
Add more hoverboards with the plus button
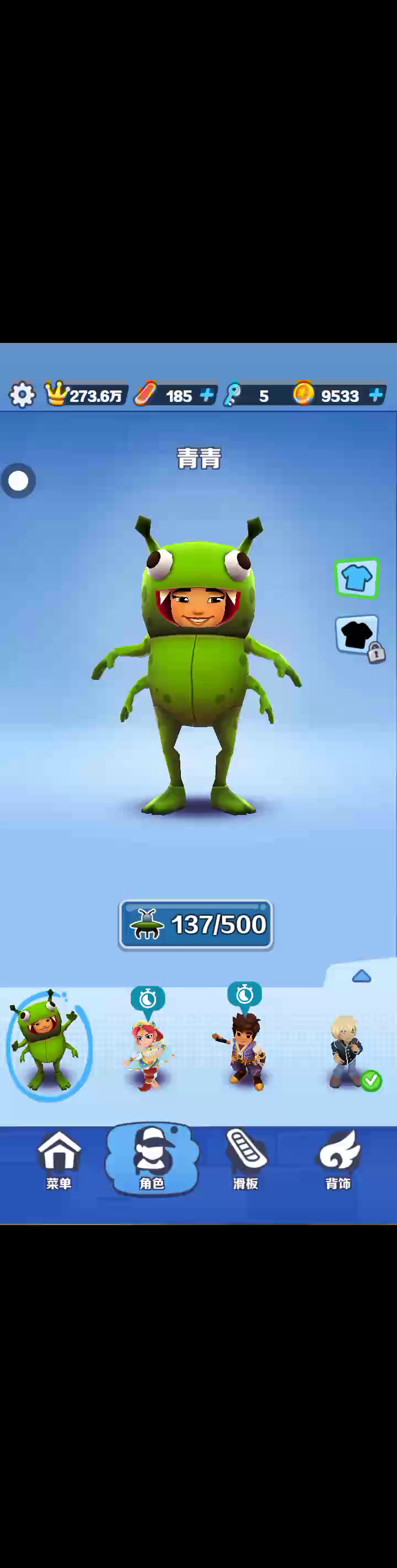pos(207,395)
